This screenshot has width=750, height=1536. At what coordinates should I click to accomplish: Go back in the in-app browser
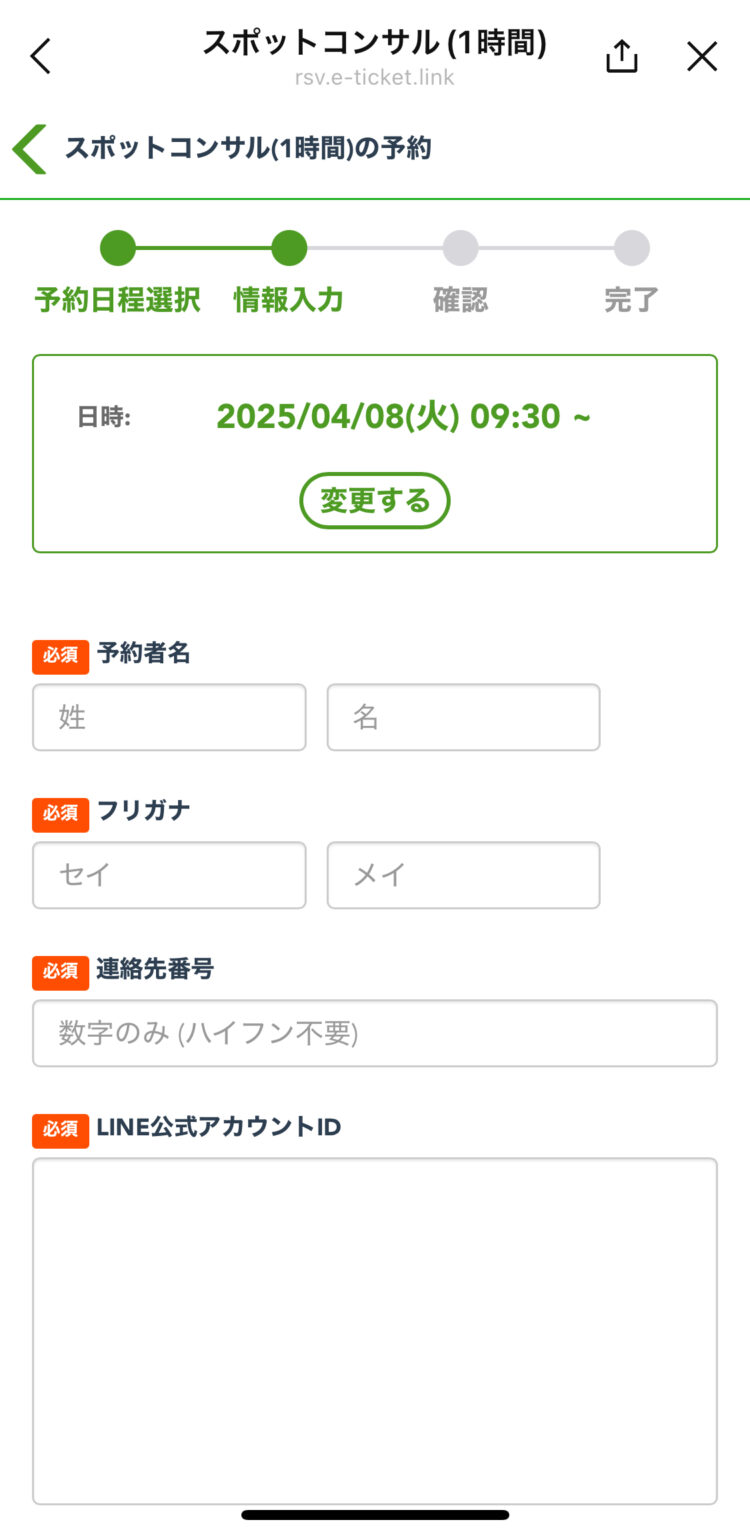coord(40,57)
